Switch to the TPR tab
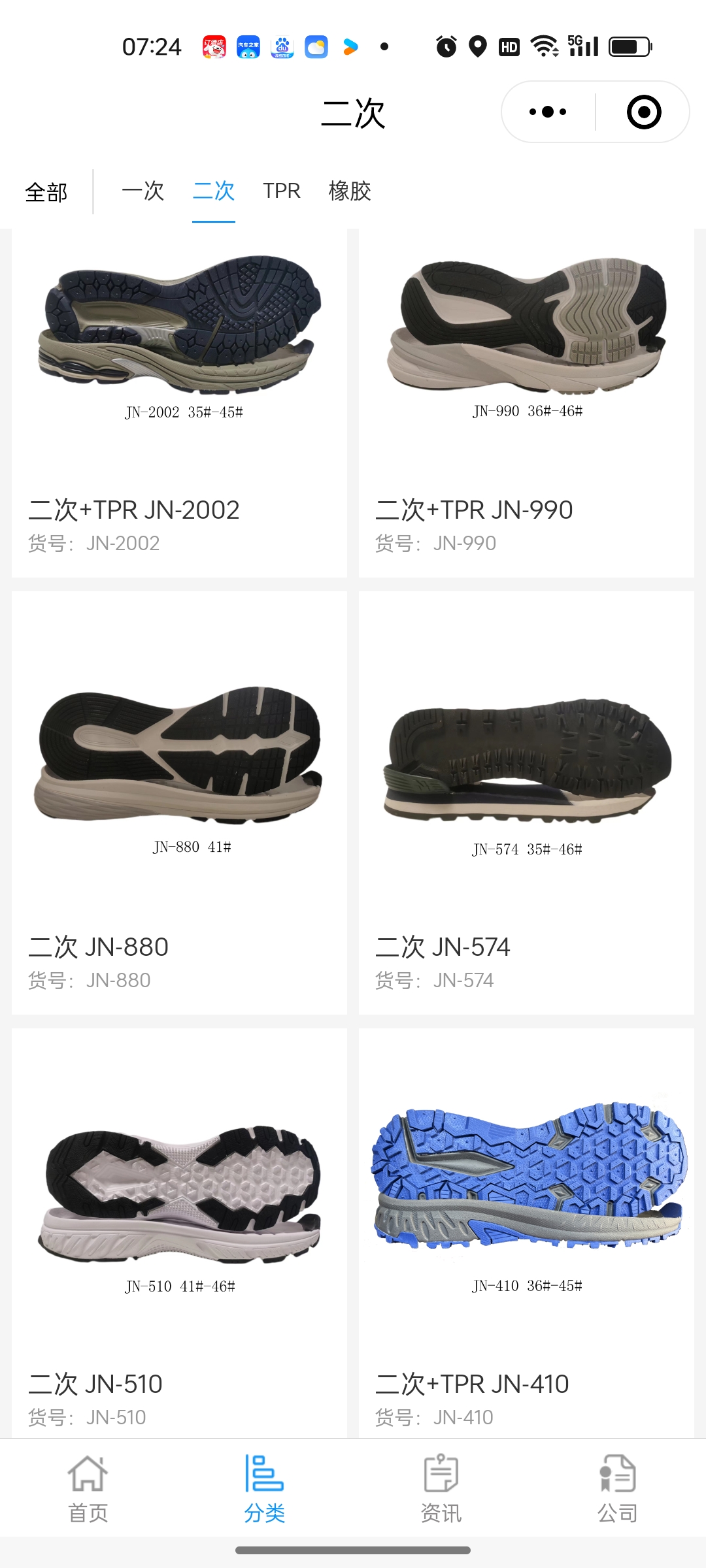706x1568 pixels. coord(282,191)
